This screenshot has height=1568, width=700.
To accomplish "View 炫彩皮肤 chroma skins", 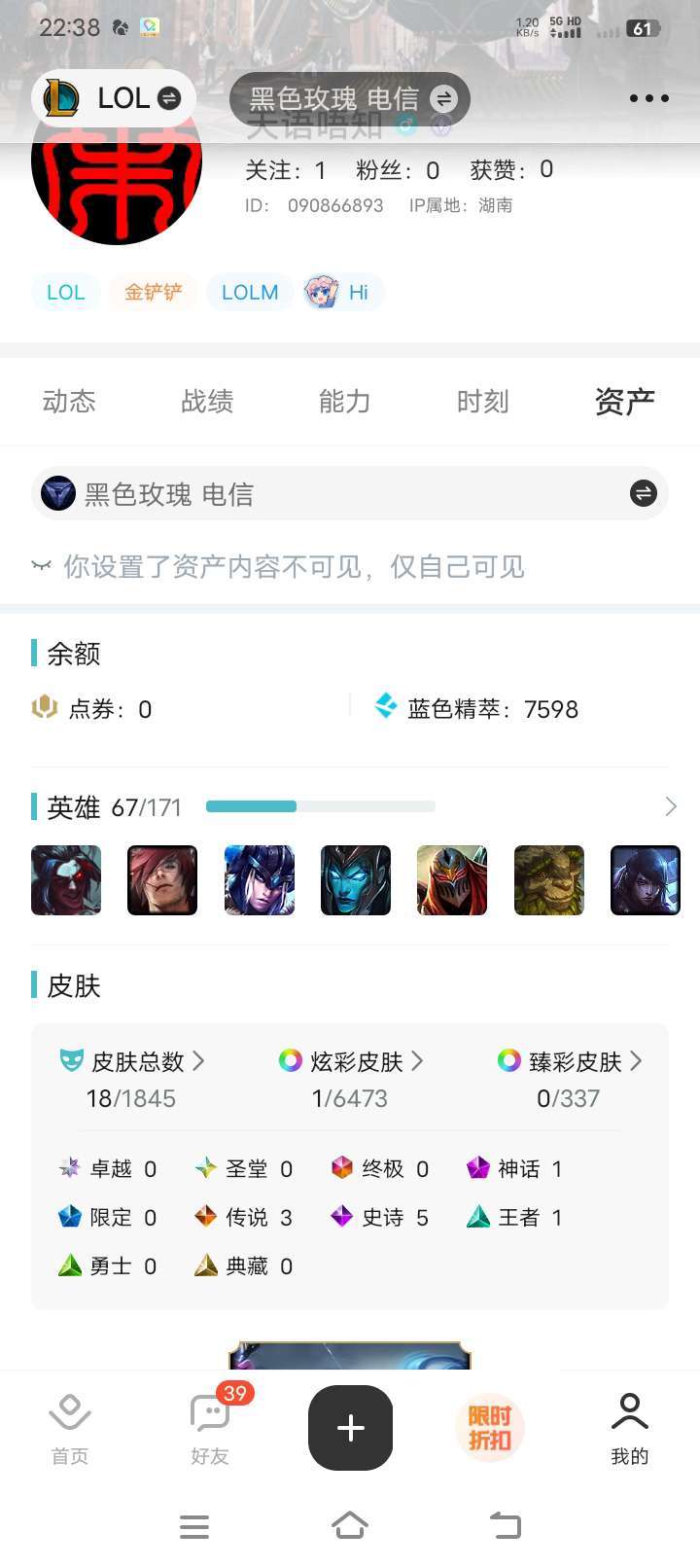I will (350, 1061).
